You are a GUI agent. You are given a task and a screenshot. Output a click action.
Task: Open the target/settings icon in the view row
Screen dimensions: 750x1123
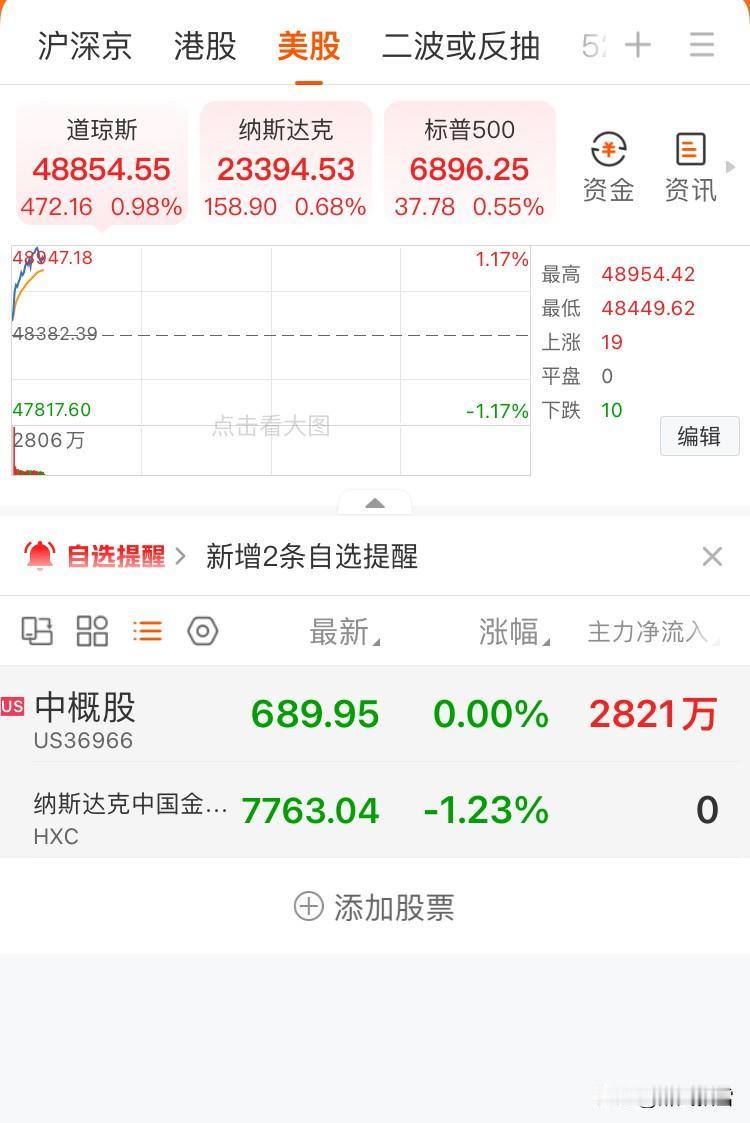(x=203, y=631)
